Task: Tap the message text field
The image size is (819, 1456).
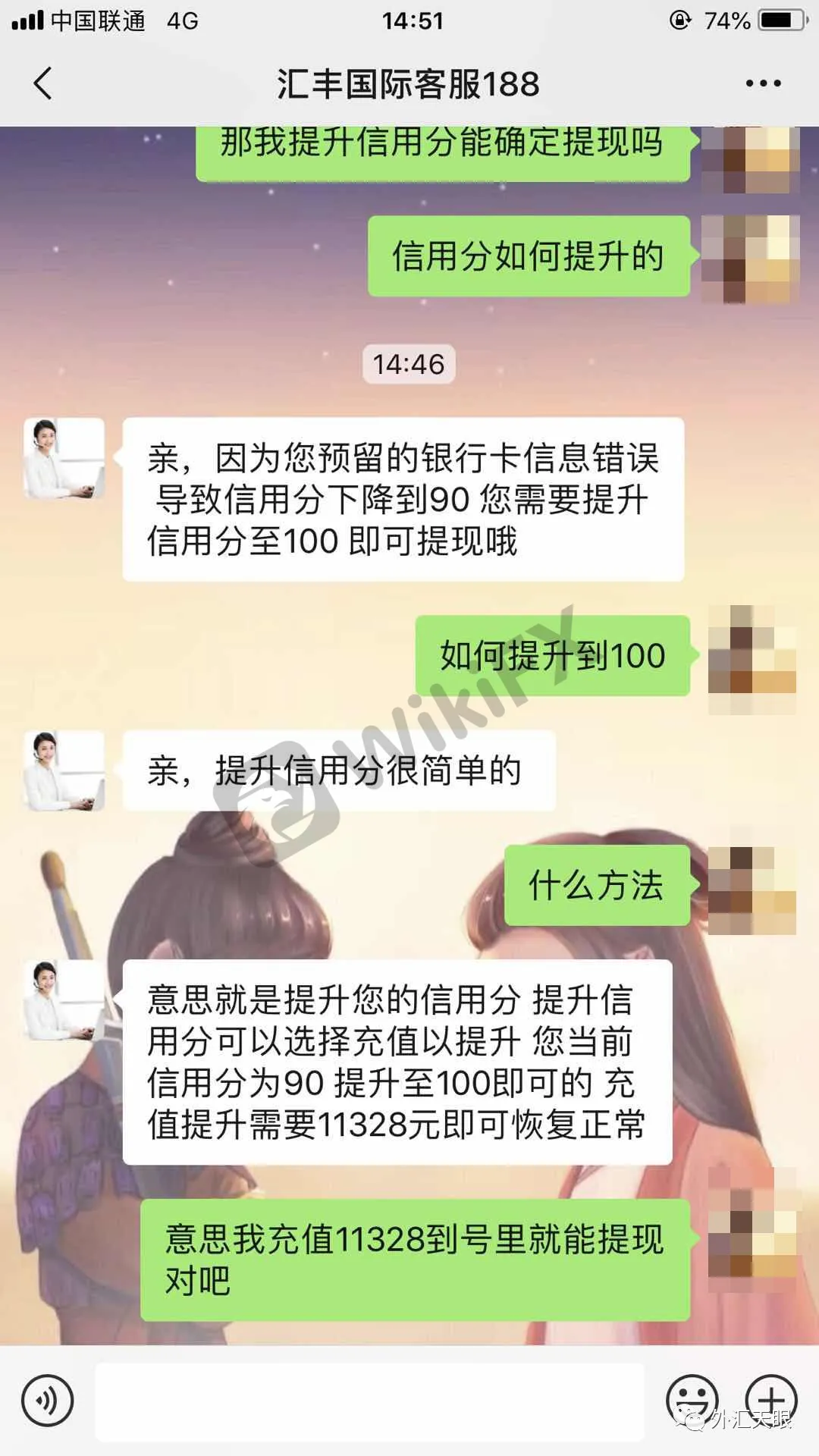Action: click(369, 1401)
